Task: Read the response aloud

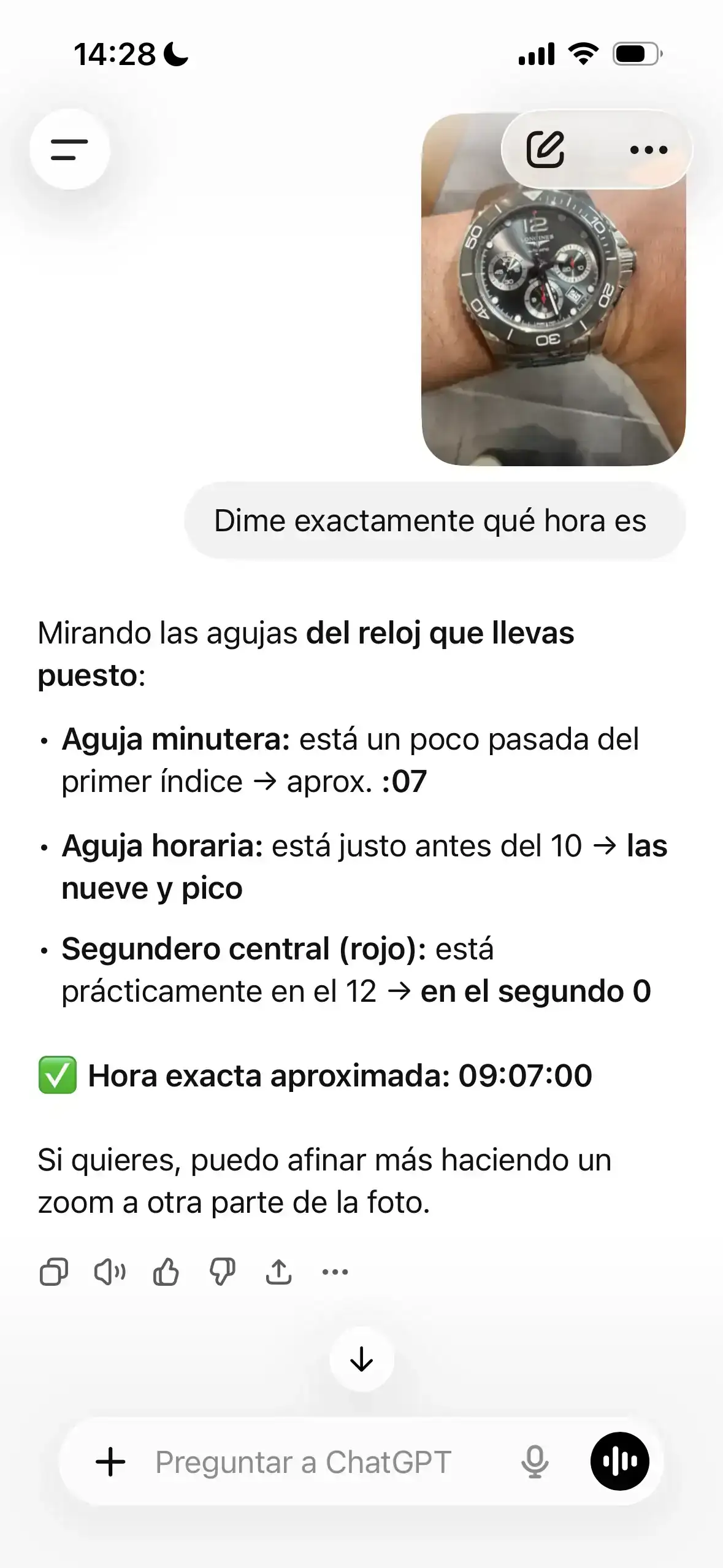Action: point(110,1272)
